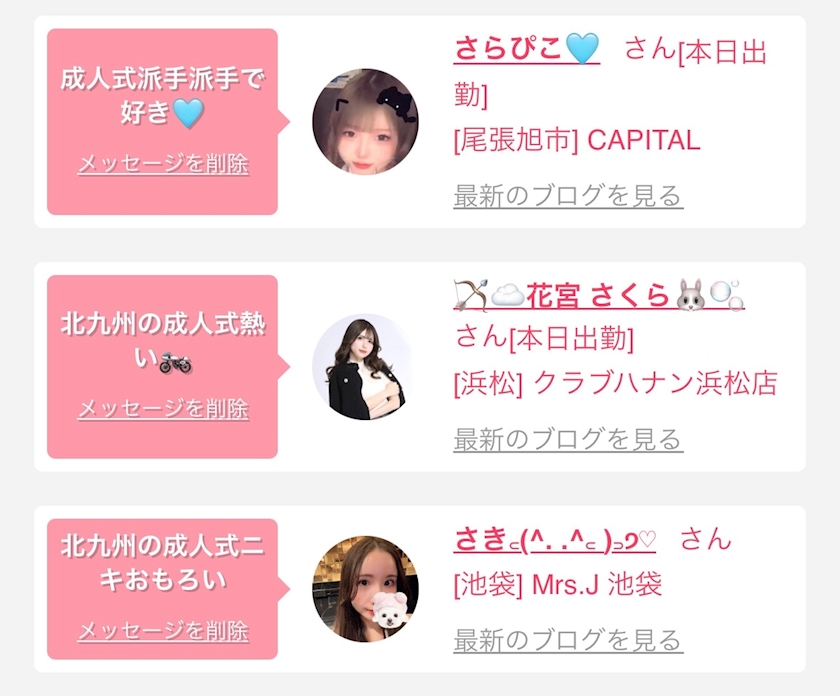View さらぴこ's latest blog
840x696 pixels.
(x=568, y=196)
